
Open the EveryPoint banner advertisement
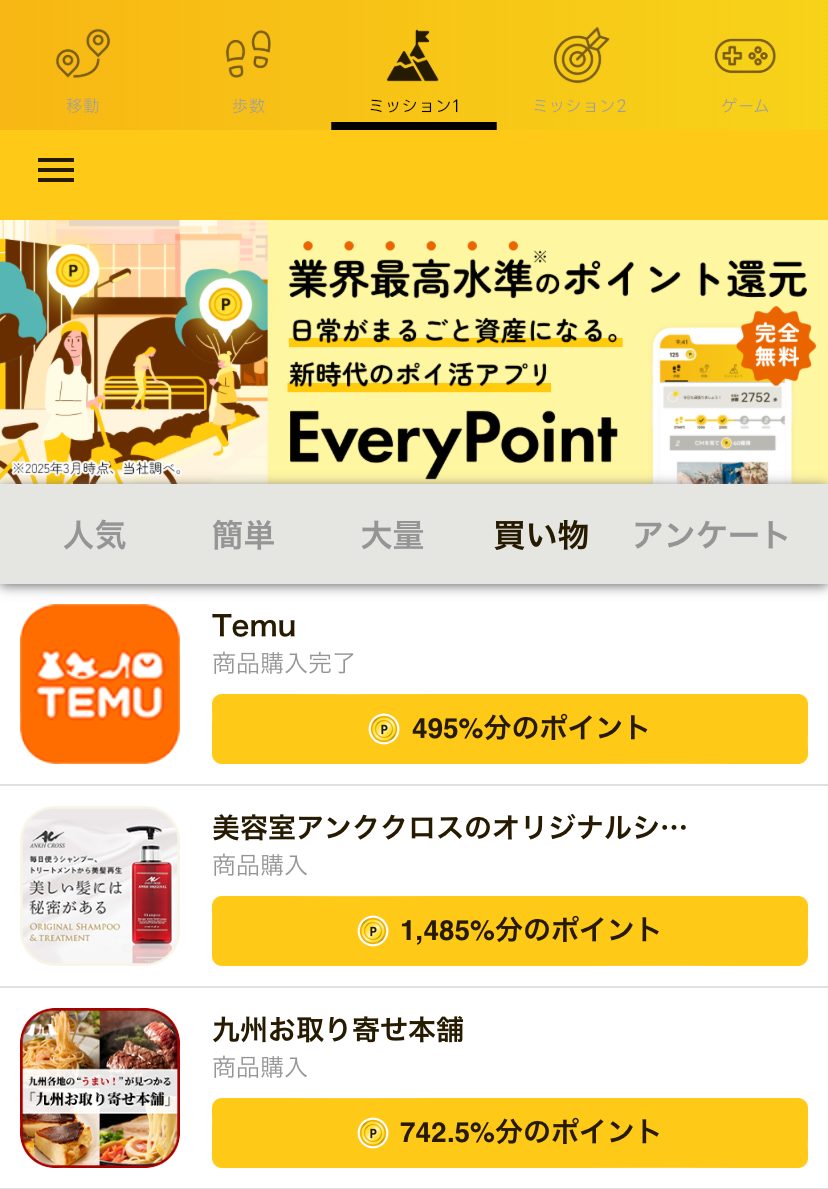pos(414,352)
